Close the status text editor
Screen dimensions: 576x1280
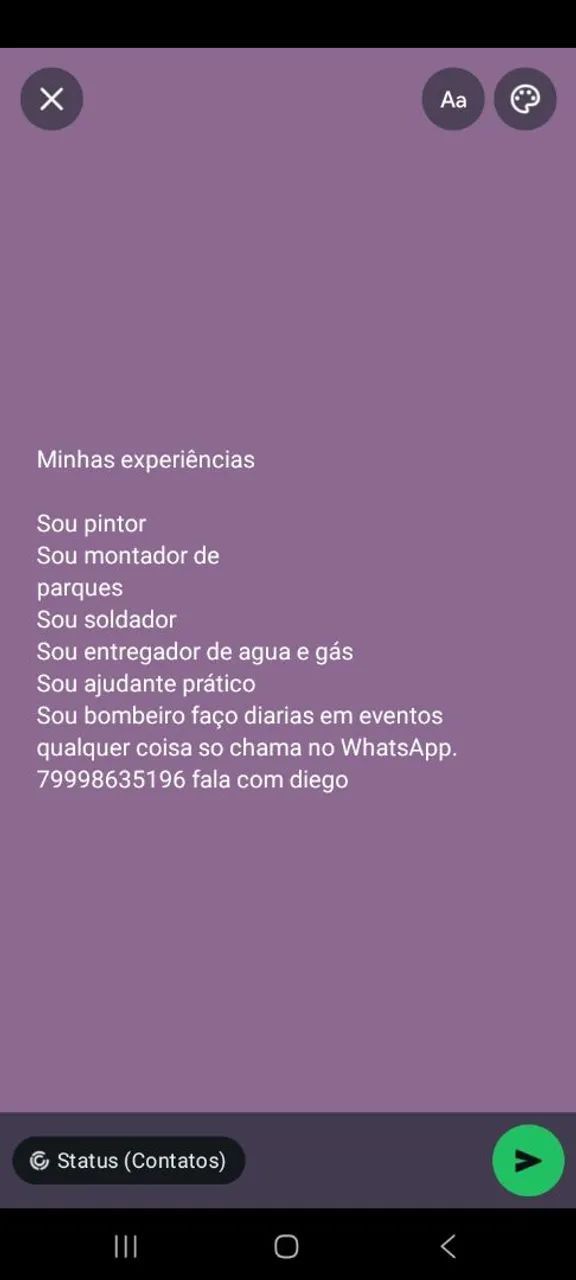point(52,99)
